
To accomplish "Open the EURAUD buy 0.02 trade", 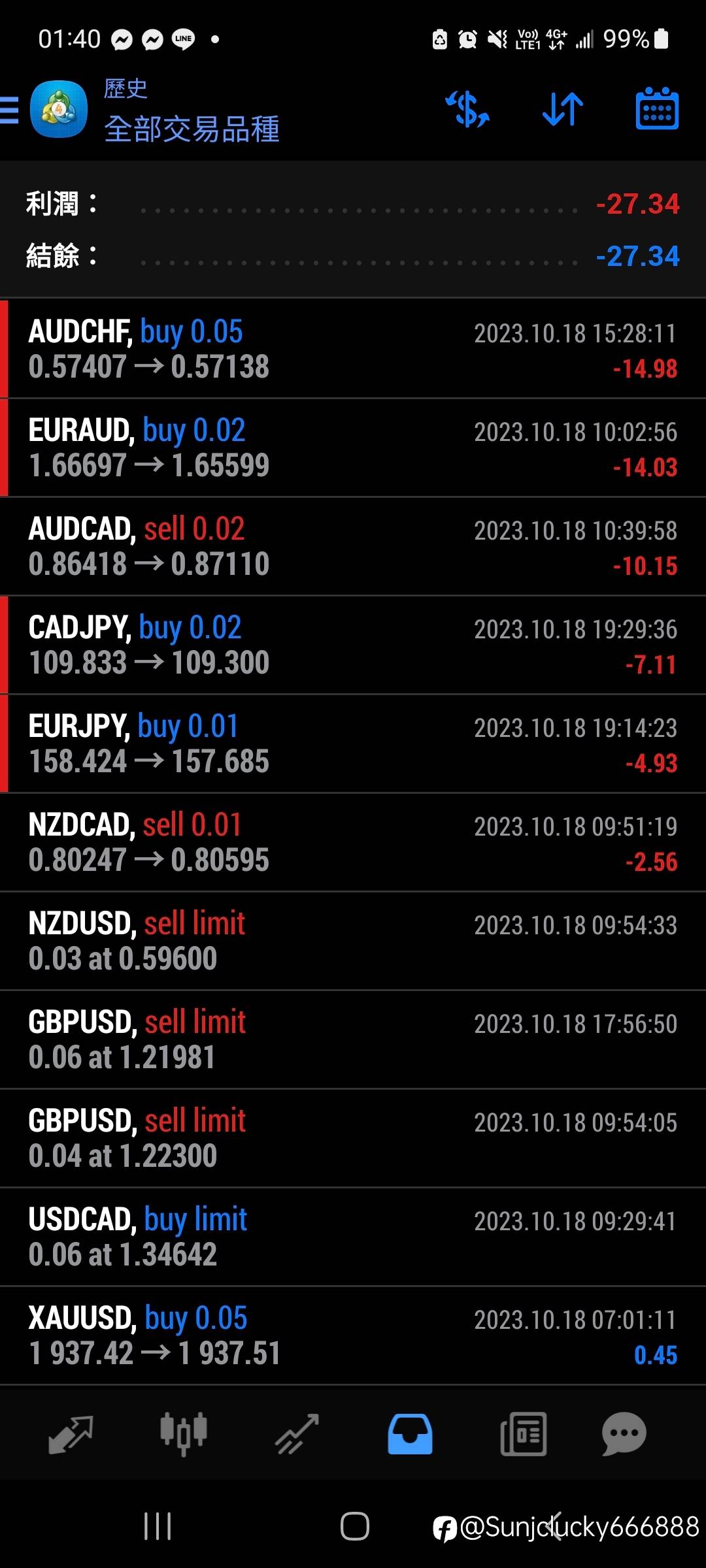I will (x=353, y=448).
